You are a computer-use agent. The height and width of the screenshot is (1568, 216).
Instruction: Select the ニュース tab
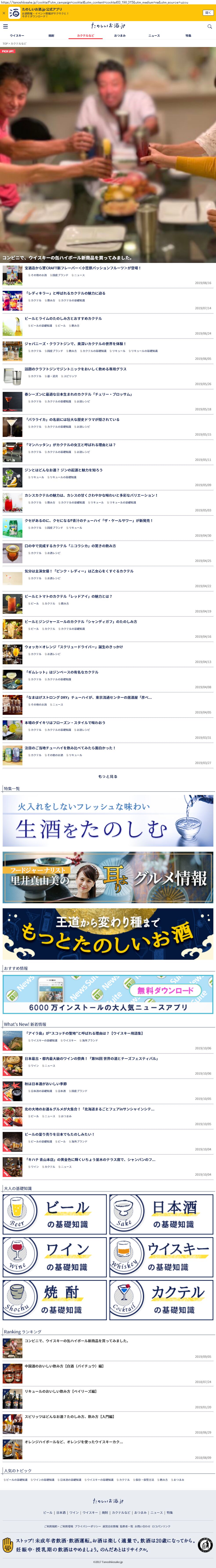pos(154,36)
